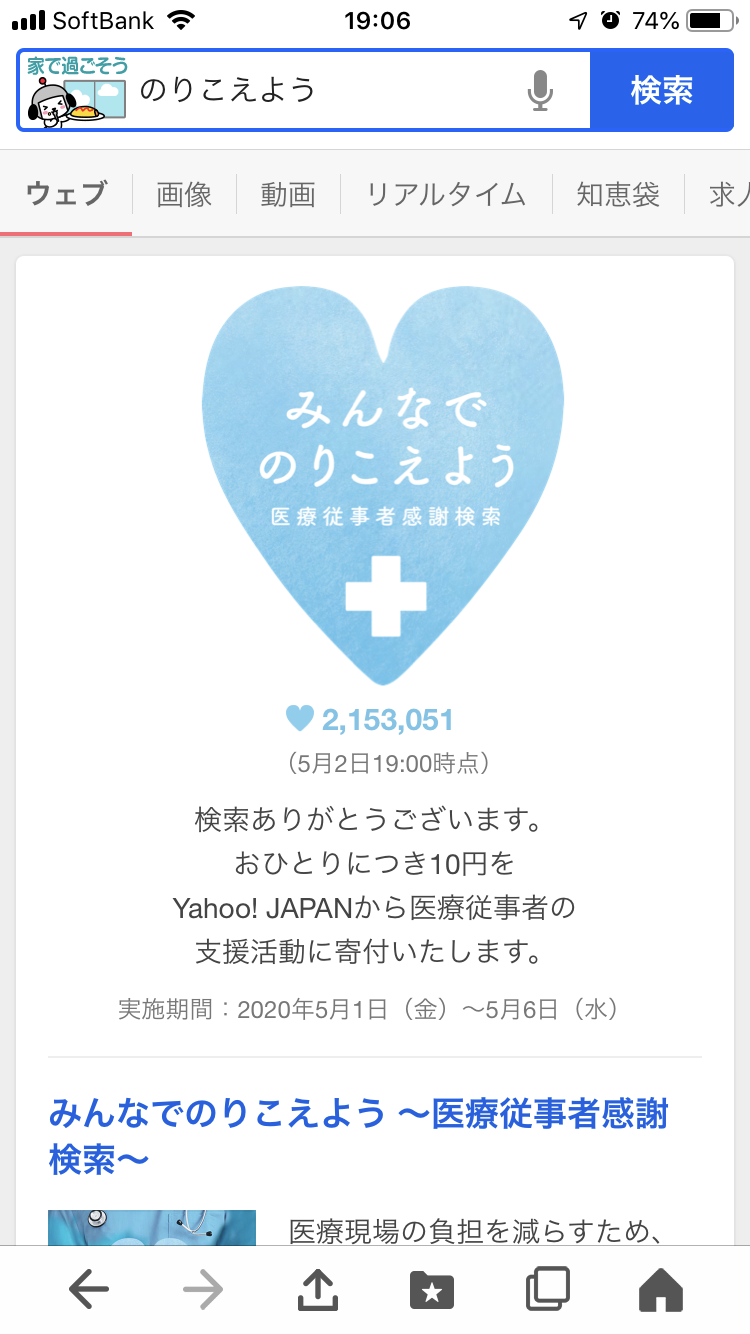Switch to the 動画 tab
The width and height of the screenshot is (750, 1334).
(288, 194)
